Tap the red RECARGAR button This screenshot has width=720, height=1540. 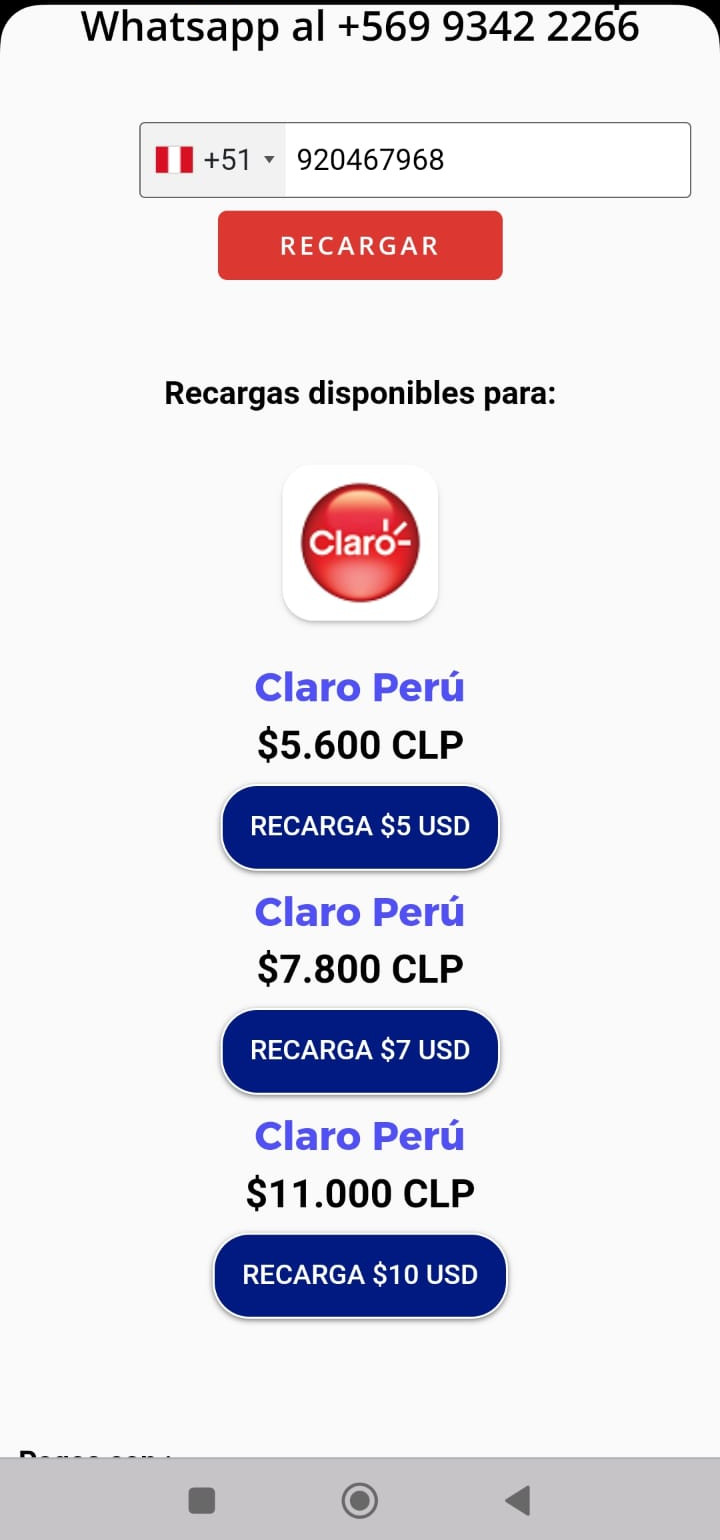pos(360,246)
